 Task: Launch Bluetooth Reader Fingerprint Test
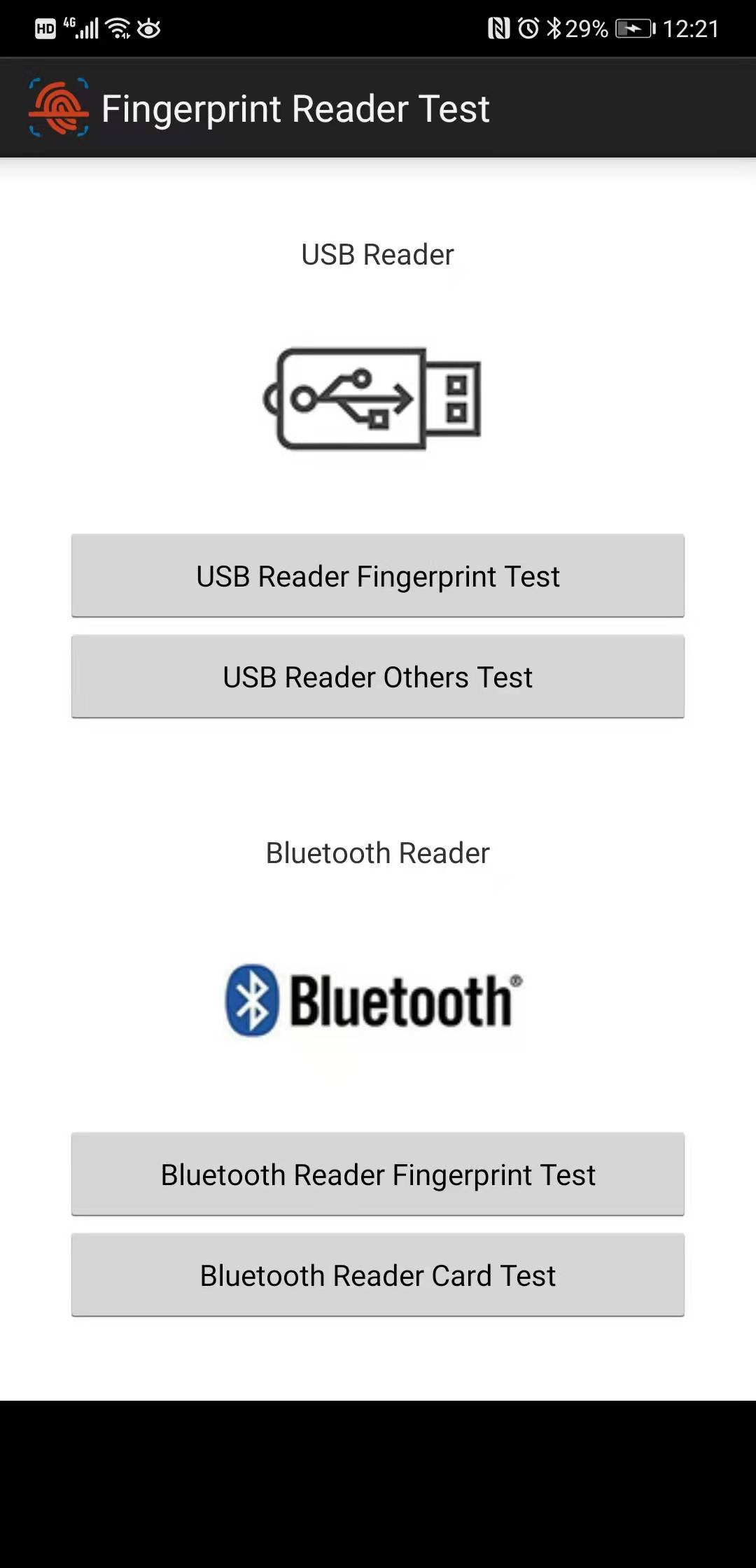pyautogui.click(x=377, y=1175)
